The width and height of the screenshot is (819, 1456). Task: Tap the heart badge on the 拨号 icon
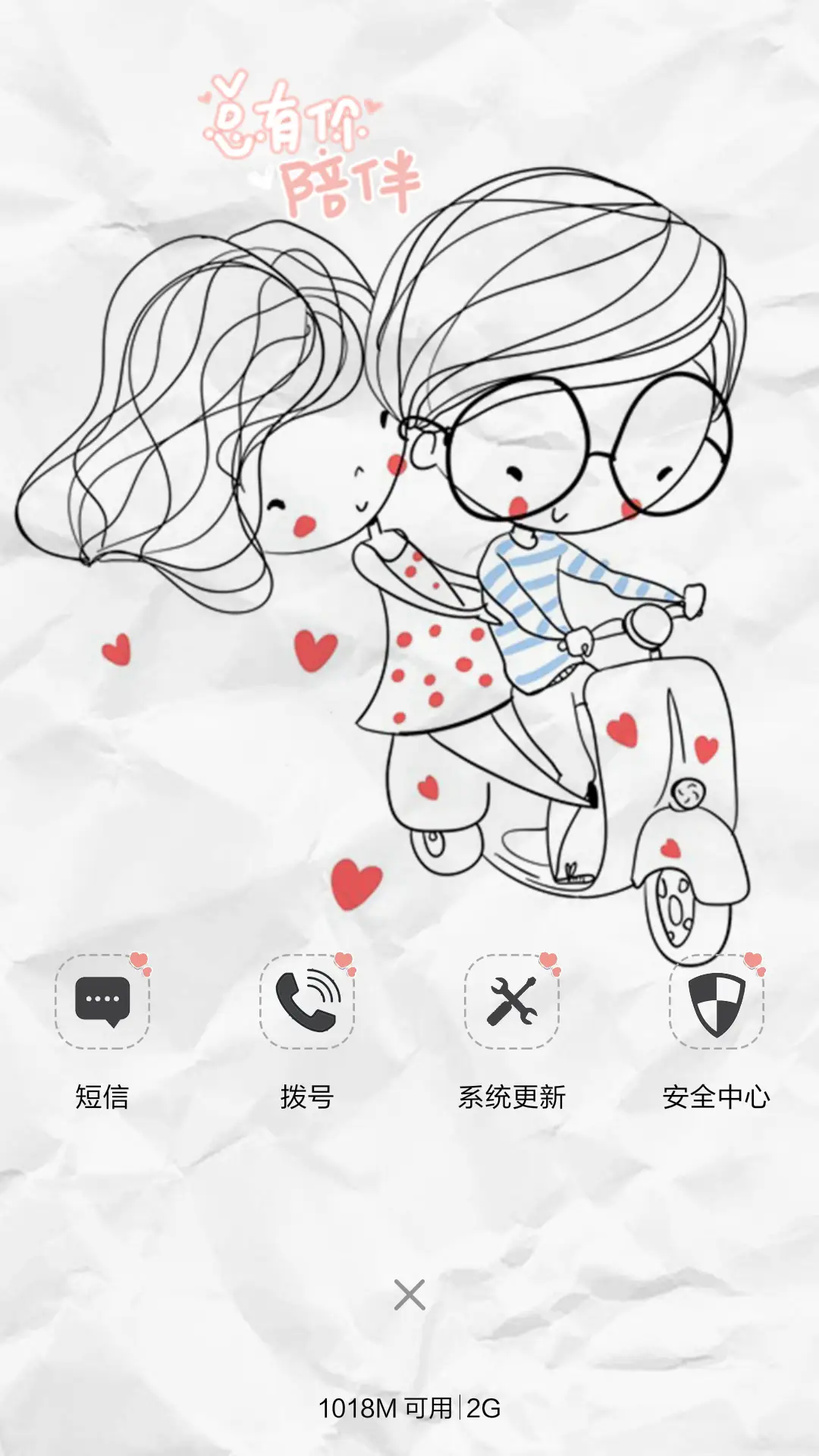click(343, 961)
